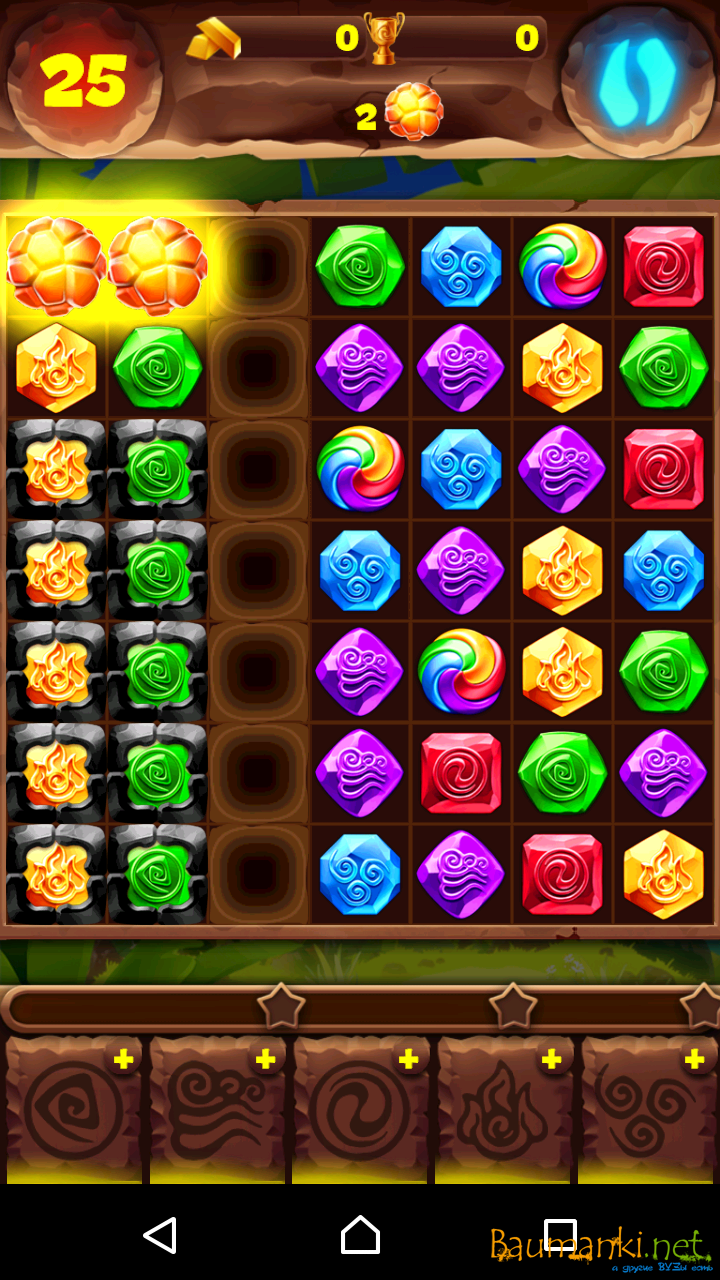Add the earth swirl booster
Screen dimensions: 720x1280
click(123, 1060)
